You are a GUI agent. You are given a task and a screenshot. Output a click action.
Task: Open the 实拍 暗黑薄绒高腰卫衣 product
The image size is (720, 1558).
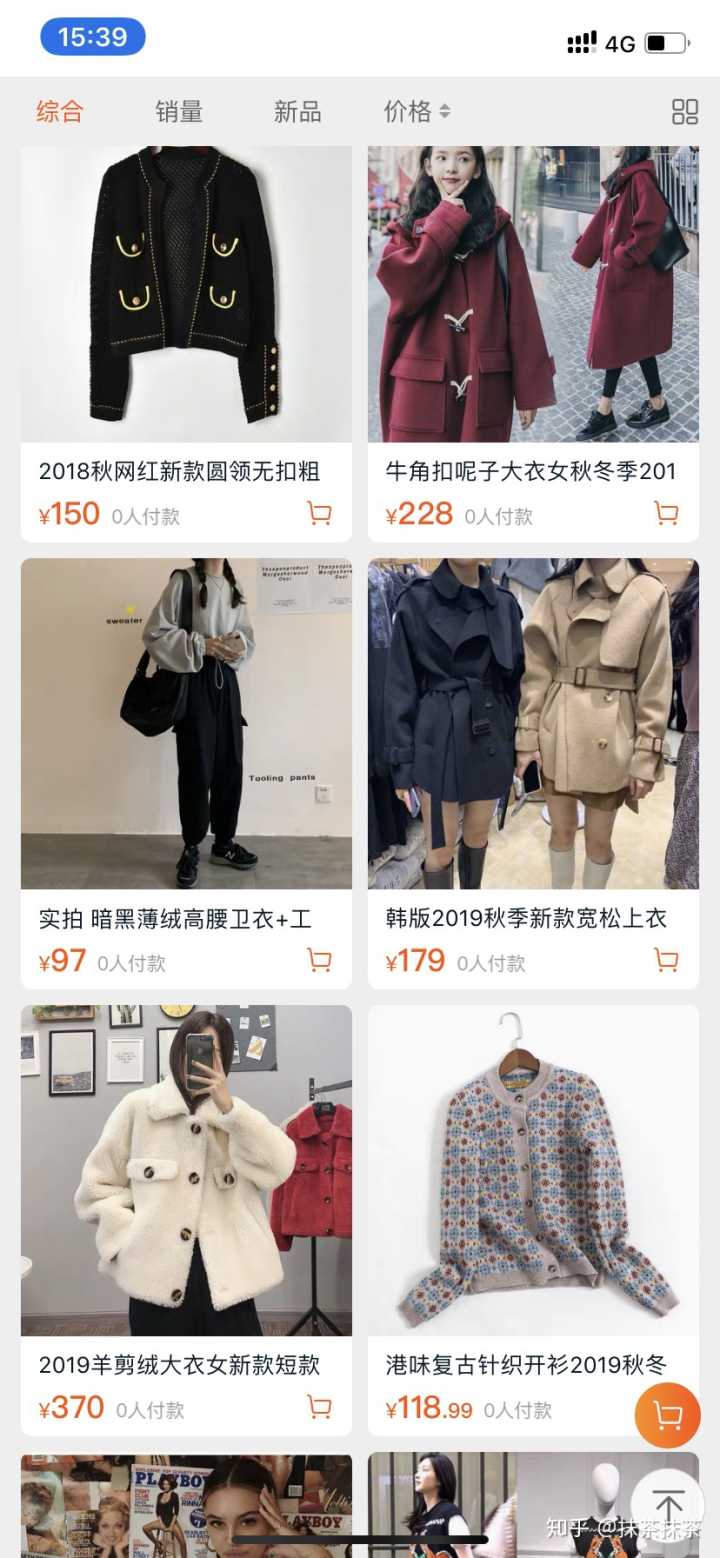point(186,723)
